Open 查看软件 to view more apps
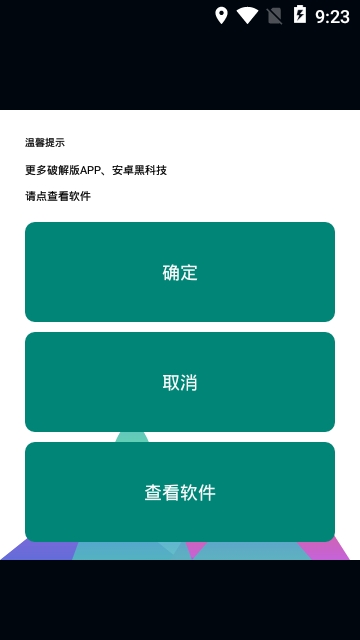360x640 pixels. click(x=180, y=492)
